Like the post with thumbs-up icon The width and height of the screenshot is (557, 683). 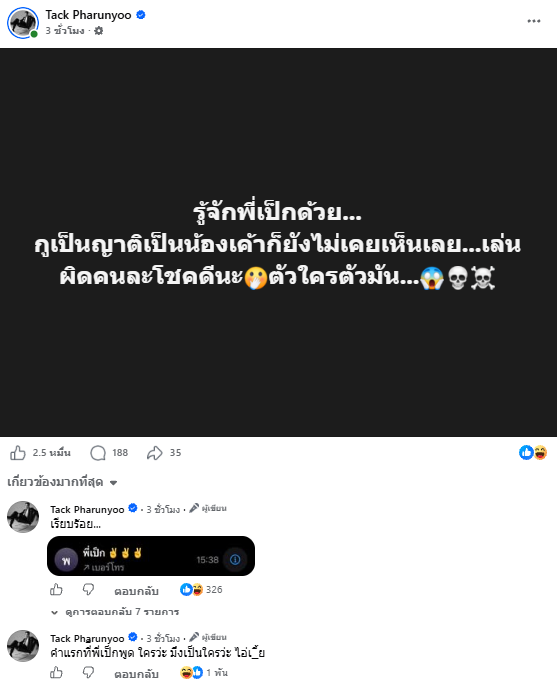(x=18, y=453)
